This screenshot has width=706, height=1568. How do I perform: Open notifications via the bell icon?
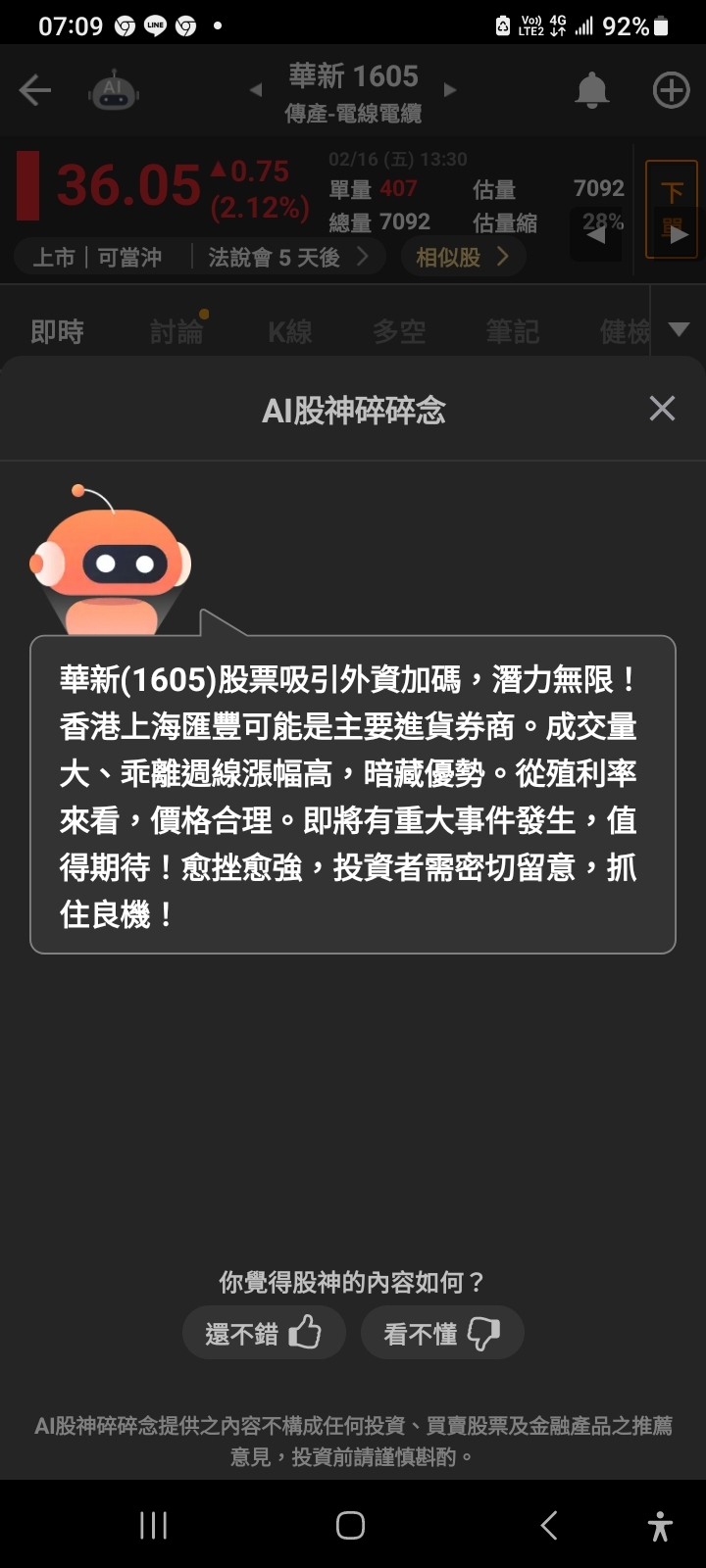pyautogui.click(x=592, y=89)
